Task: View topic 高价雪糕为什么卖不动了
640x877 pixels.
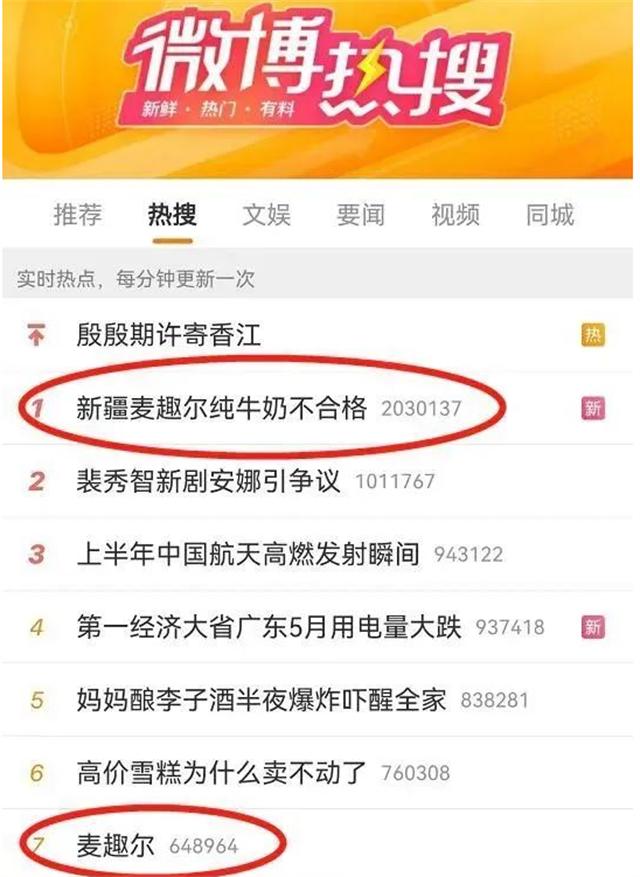Action: pos(221,773)
